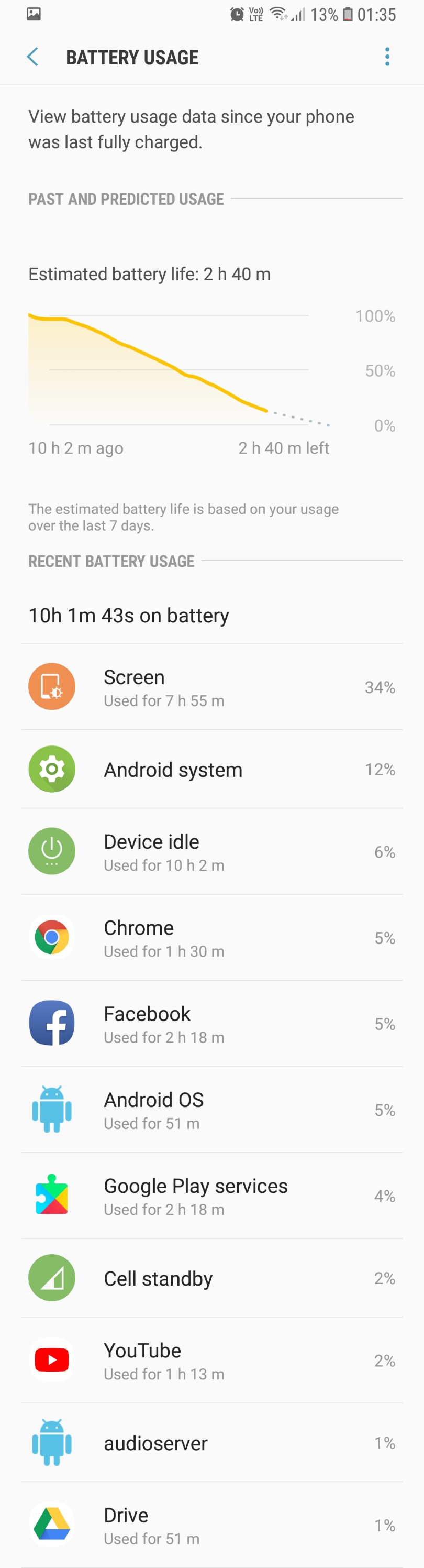This screenshot has height=1568, width=424.
Task: View Google Play services battery usage
Action: point(211,1196)
